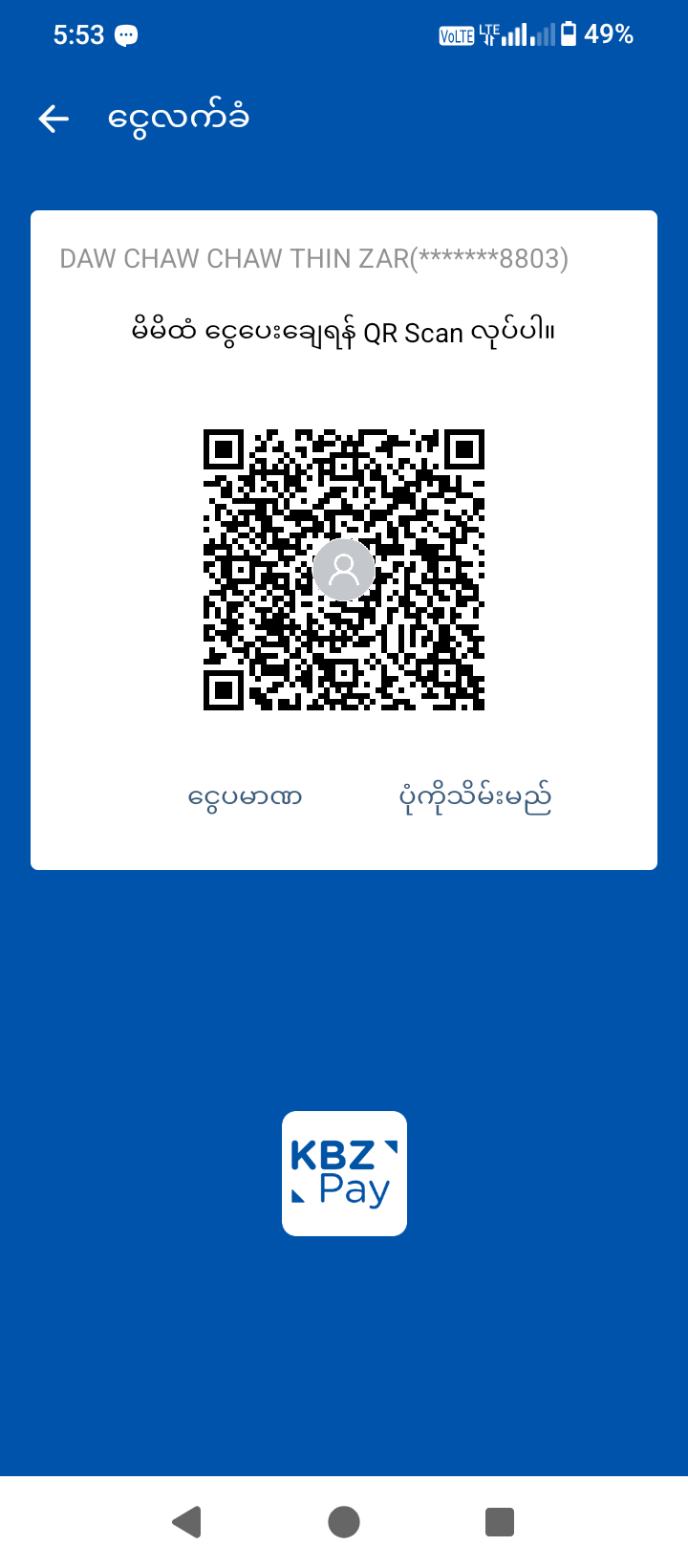
Task: Tap the system home button
Action: 344,1521
